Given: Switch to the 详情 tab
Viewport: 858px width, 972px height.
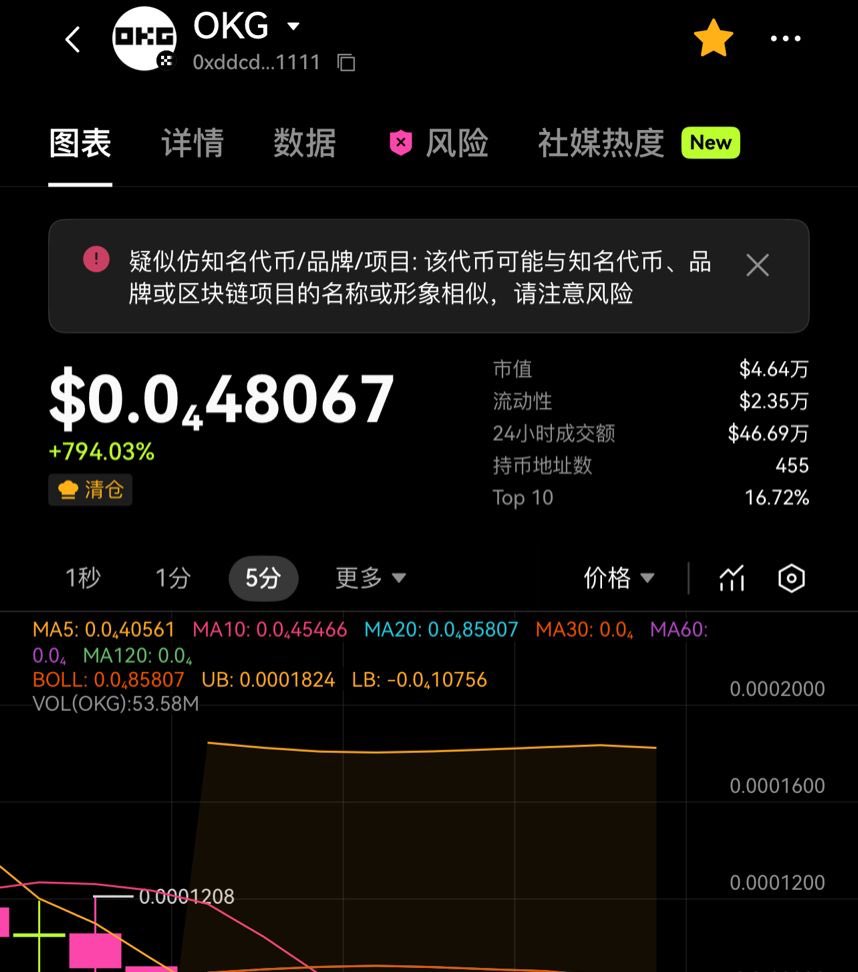Looking at the screenshot, I should pos(192,143).
